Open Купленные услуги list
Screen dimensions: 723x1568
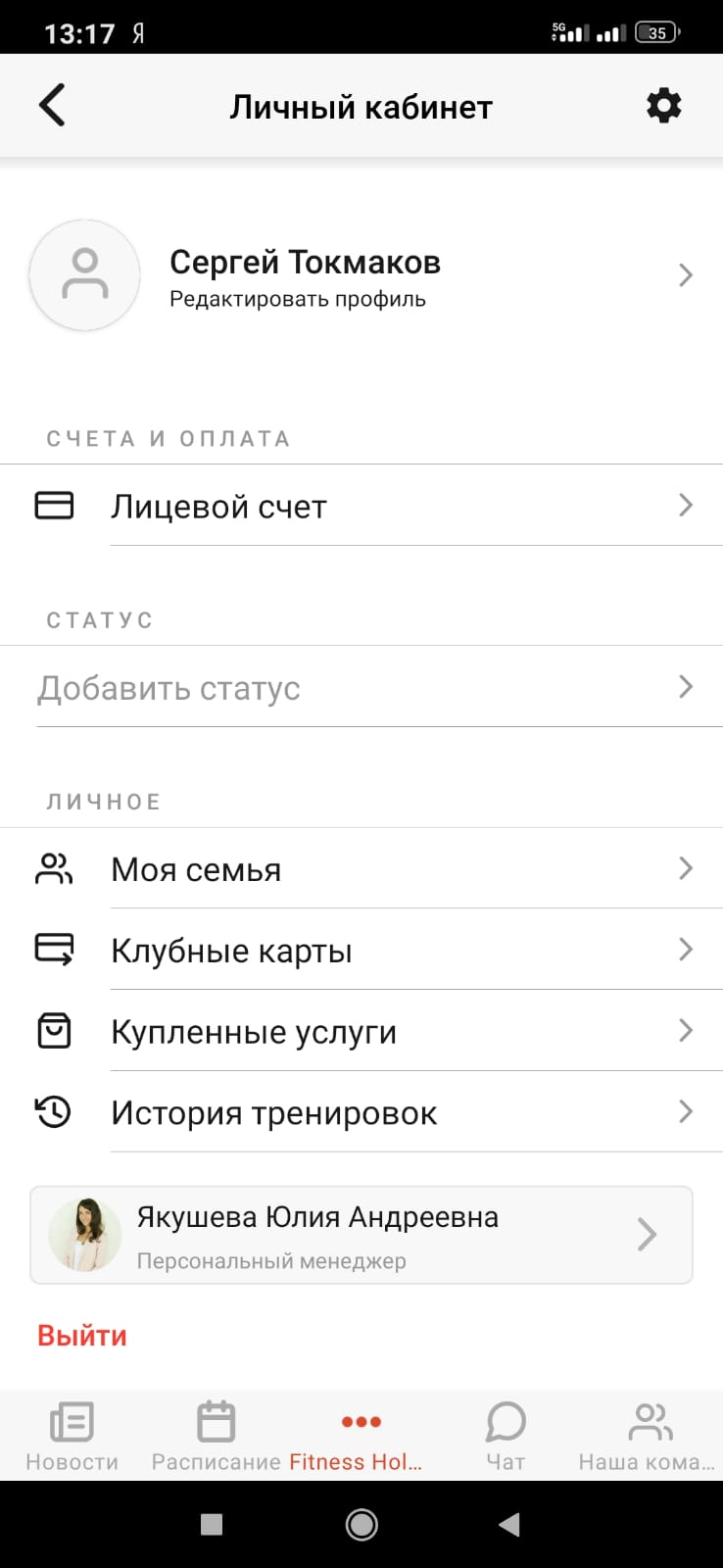click(x=361, y=1031)
